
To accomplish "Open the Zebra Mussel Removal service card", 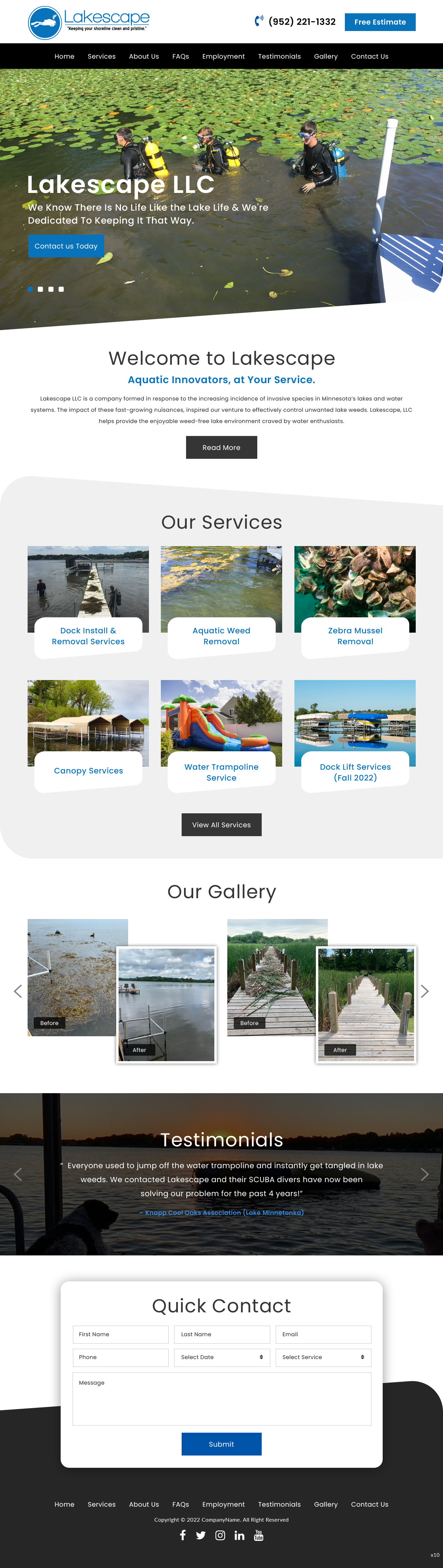I will [x=355, y=636].
